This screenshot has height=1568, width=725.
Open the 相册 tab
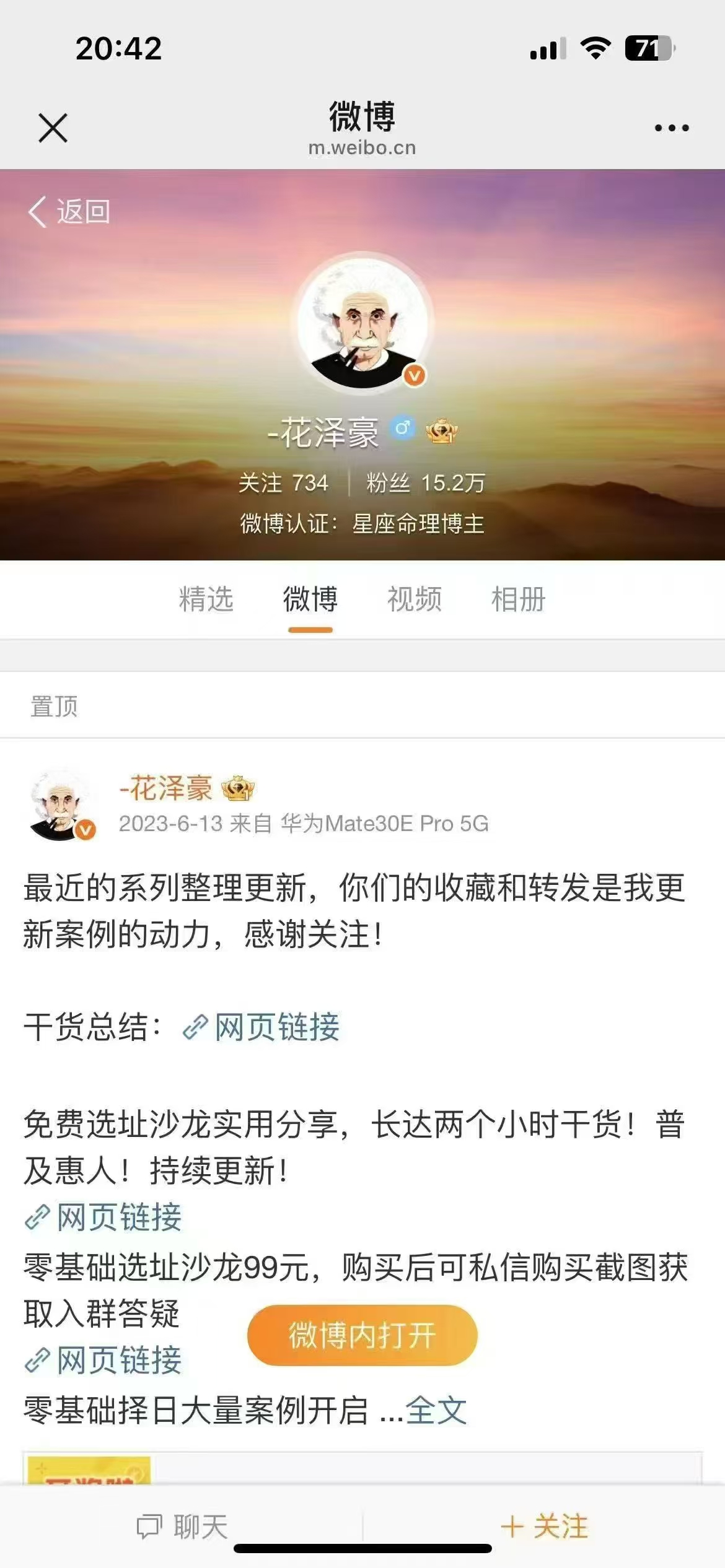pos(518,599)
